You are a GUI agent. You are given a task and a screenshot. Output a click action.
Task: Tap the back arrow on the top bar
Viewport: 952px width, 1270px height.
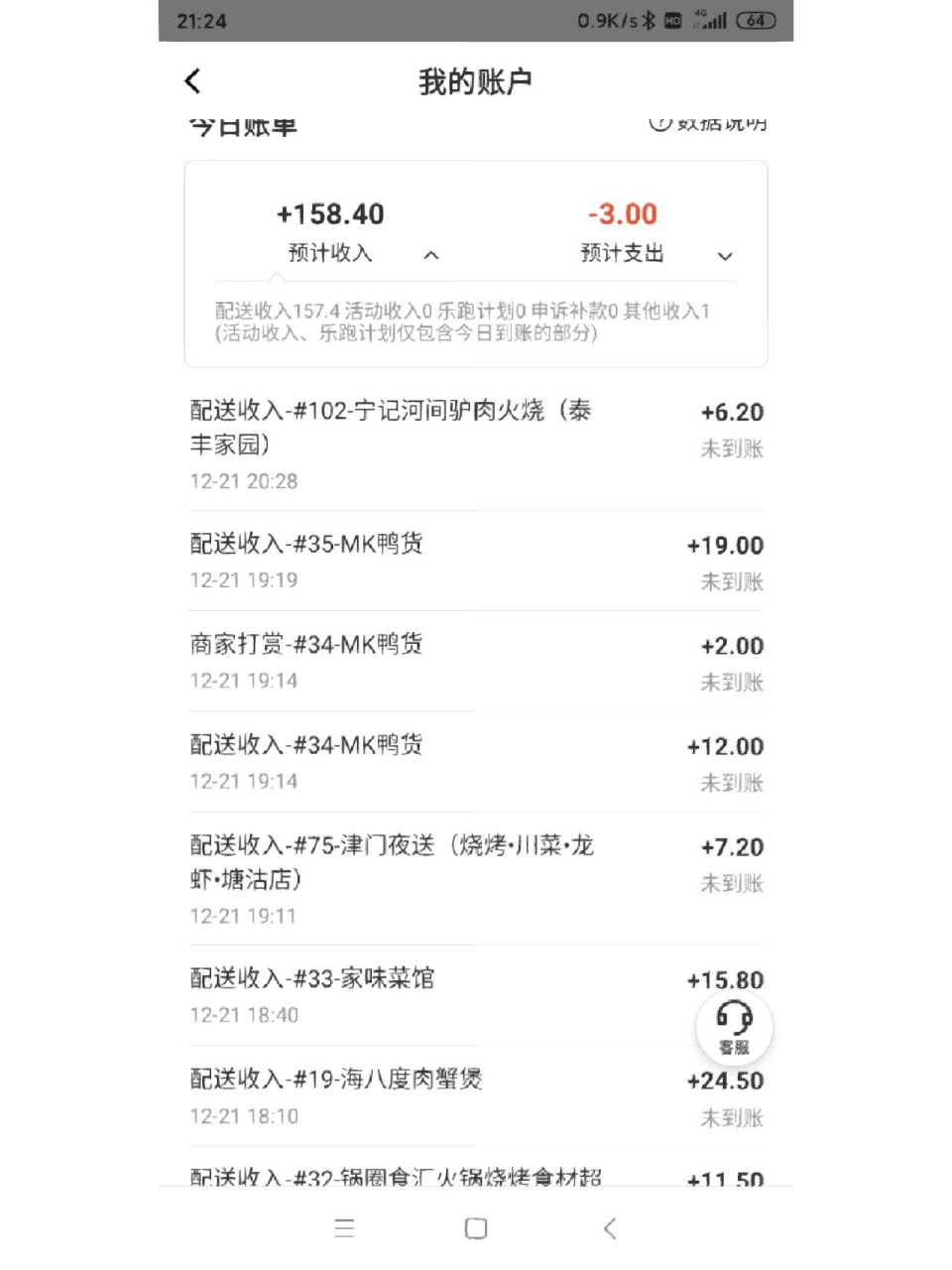coord(191,80)
